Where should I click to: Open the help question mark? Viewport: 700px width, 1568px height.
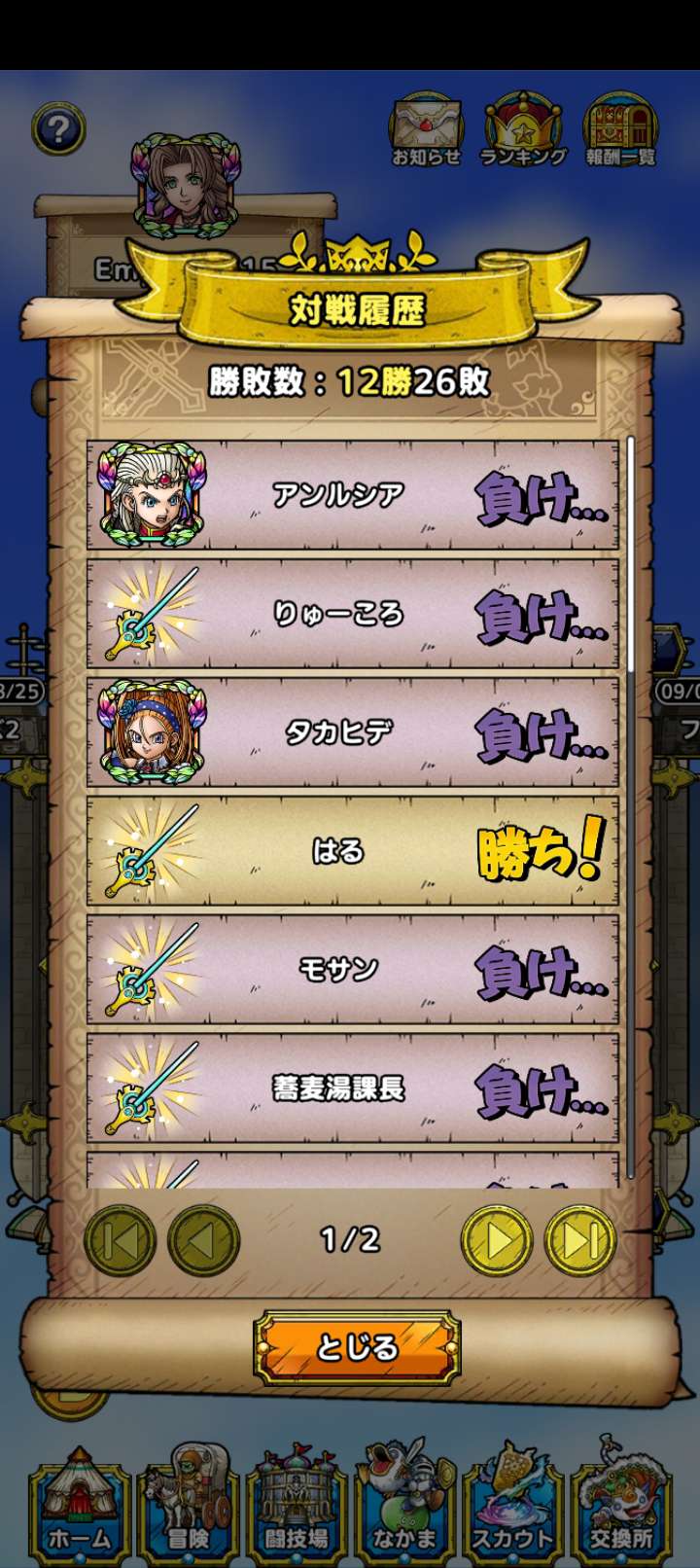tap(58, 128)
